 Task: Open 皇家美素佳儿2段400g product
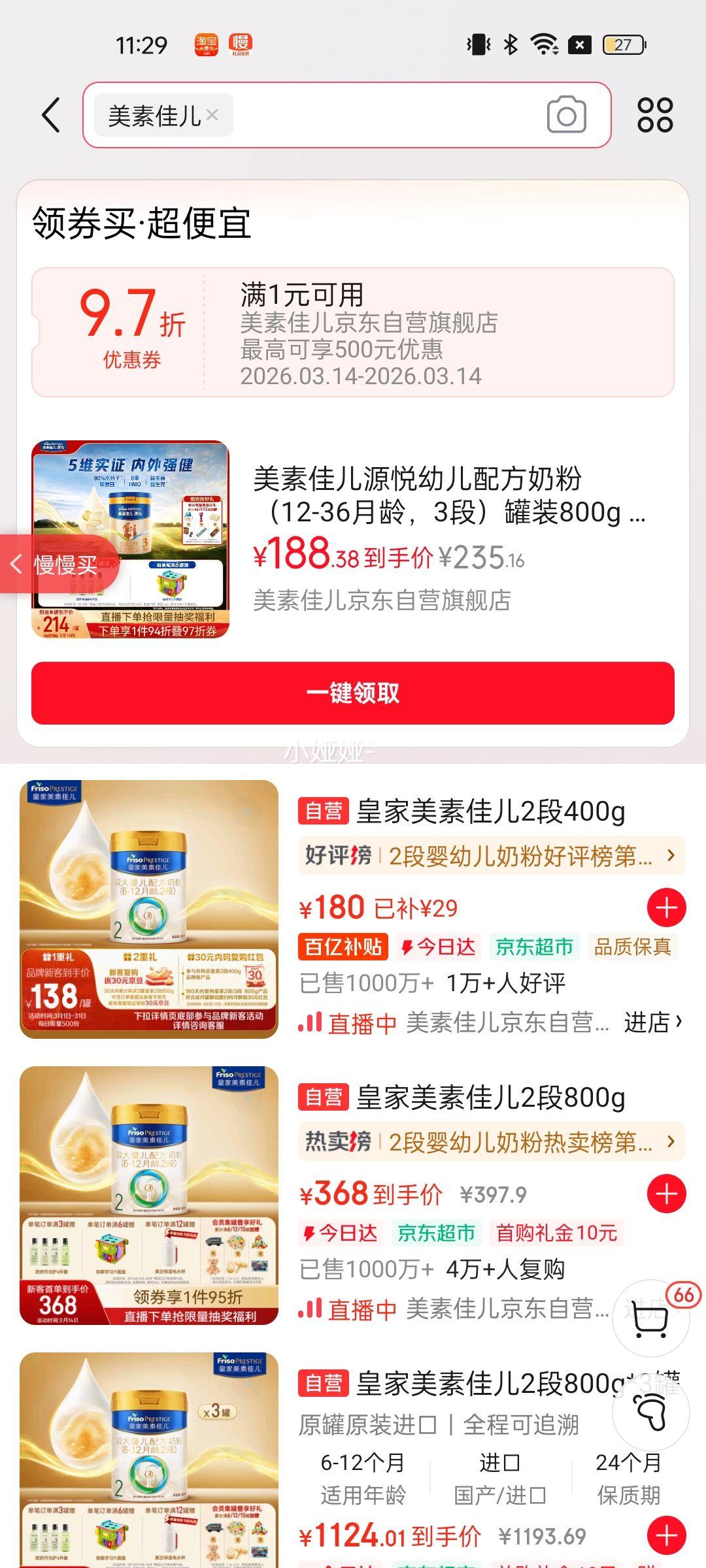pyautogui.click(x=490, y=811)
